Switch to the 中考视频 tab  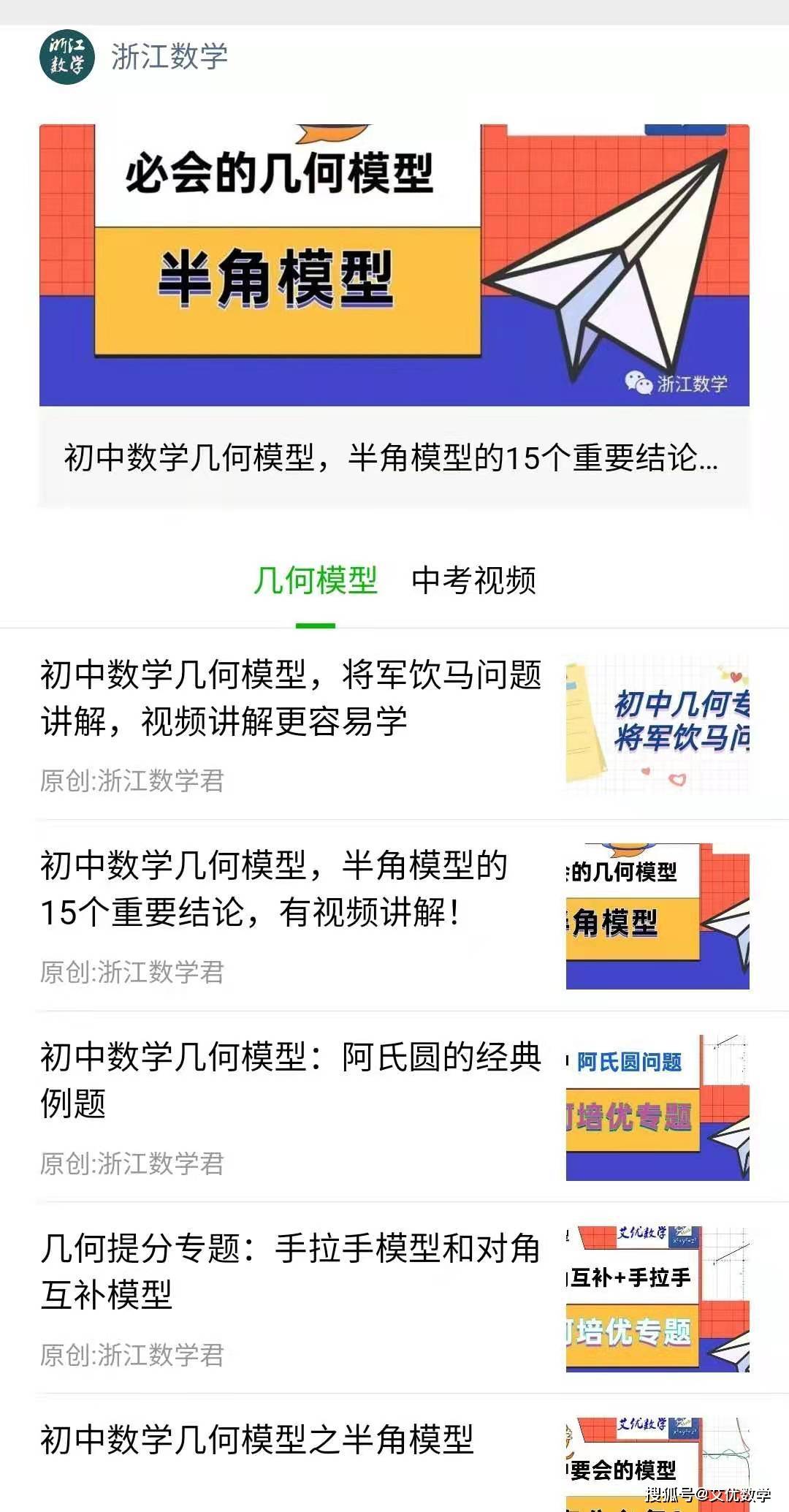[x=473, y=580]
